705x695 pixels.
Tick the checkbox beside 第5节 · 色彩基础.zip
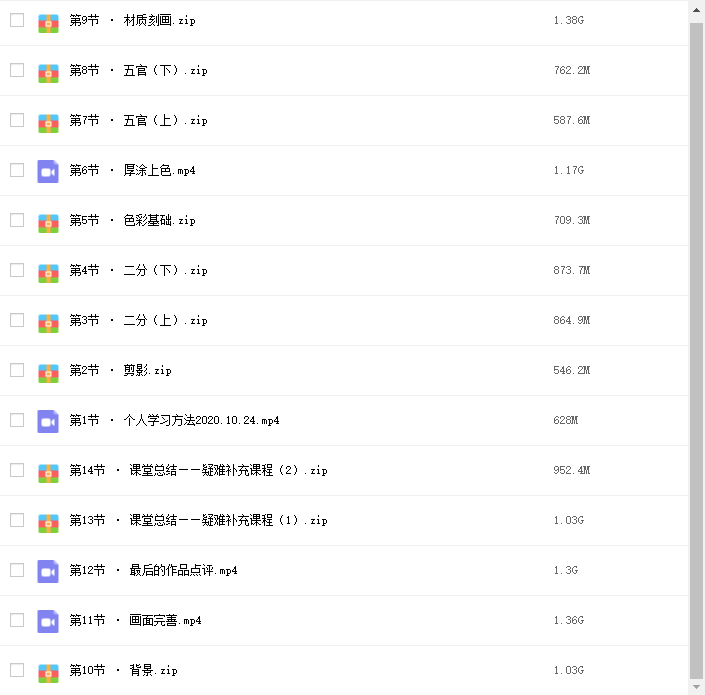coord(17,220)
